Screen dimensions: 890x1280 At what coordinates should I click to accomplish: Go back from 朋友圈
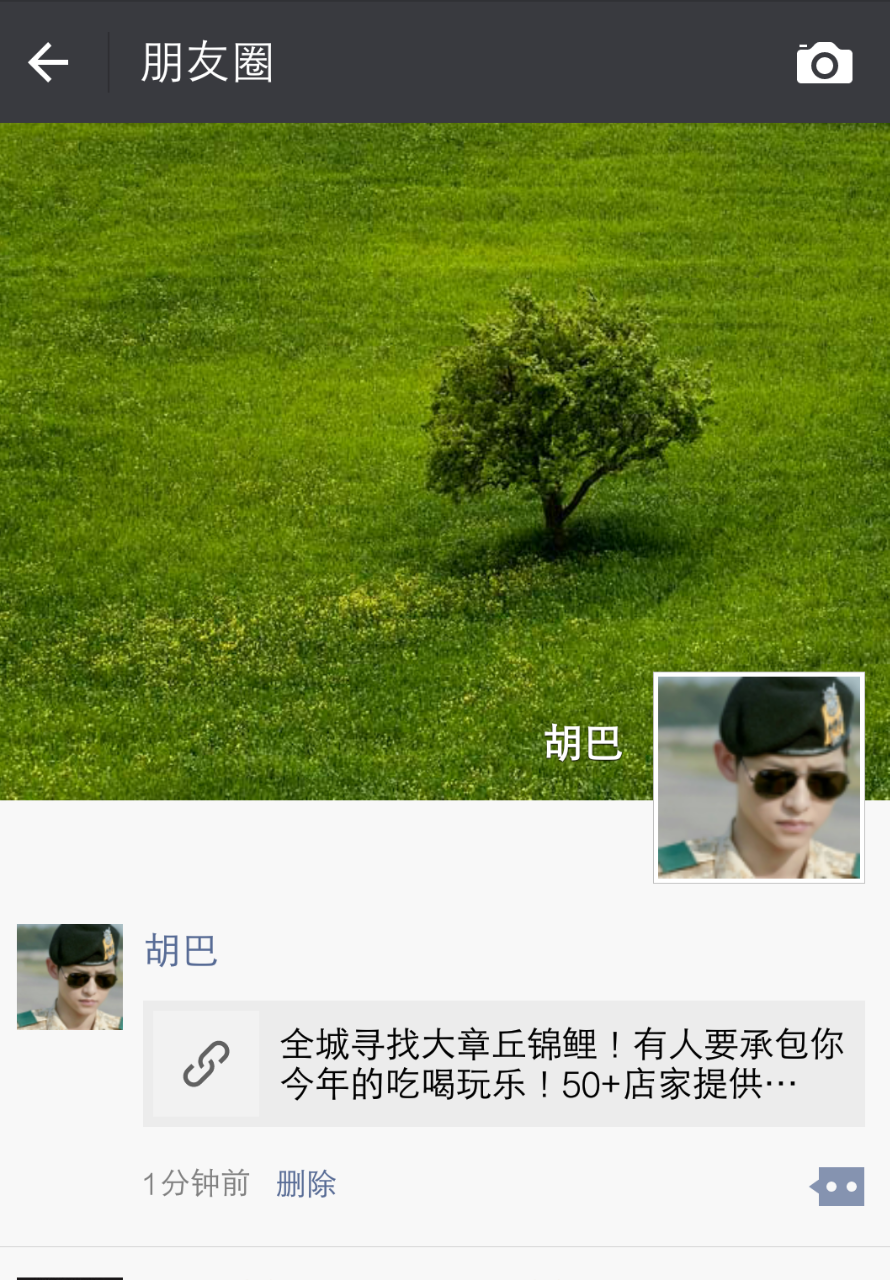click(48, 62)
